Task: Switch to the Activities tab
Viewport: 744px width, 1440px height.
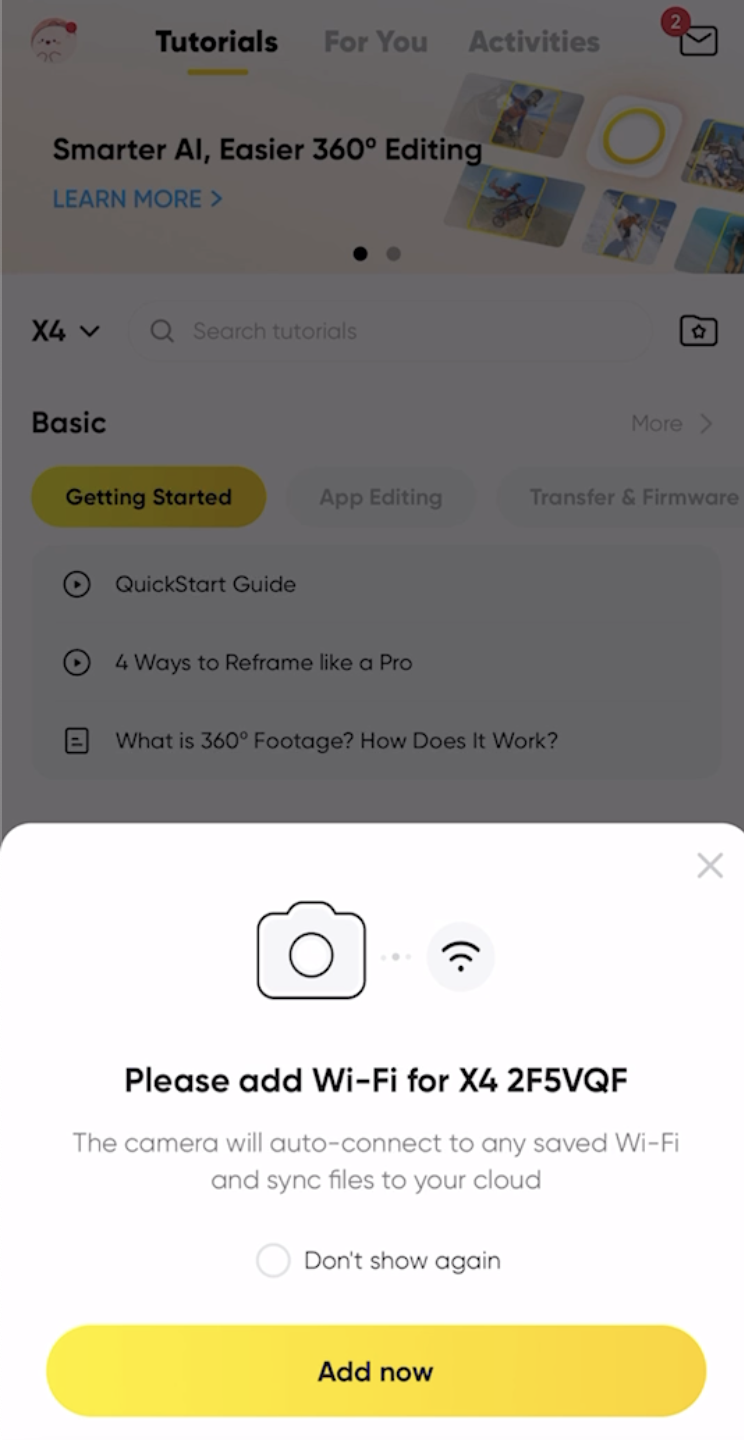Action: click(x=534, y=42)
